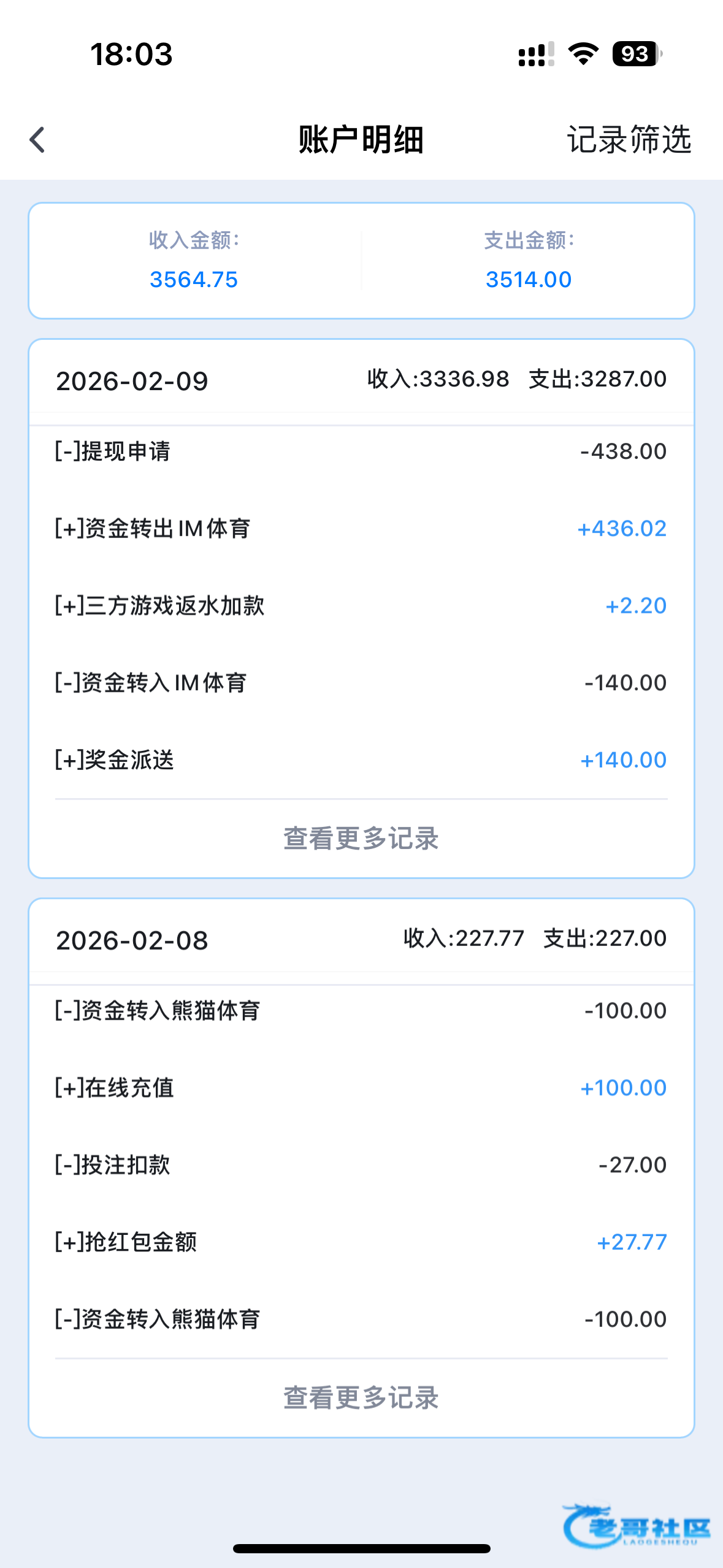Viewport: 723px width, 1568px height.
Task: View more records for 2026-02-08
Action: click(361, 1398)
